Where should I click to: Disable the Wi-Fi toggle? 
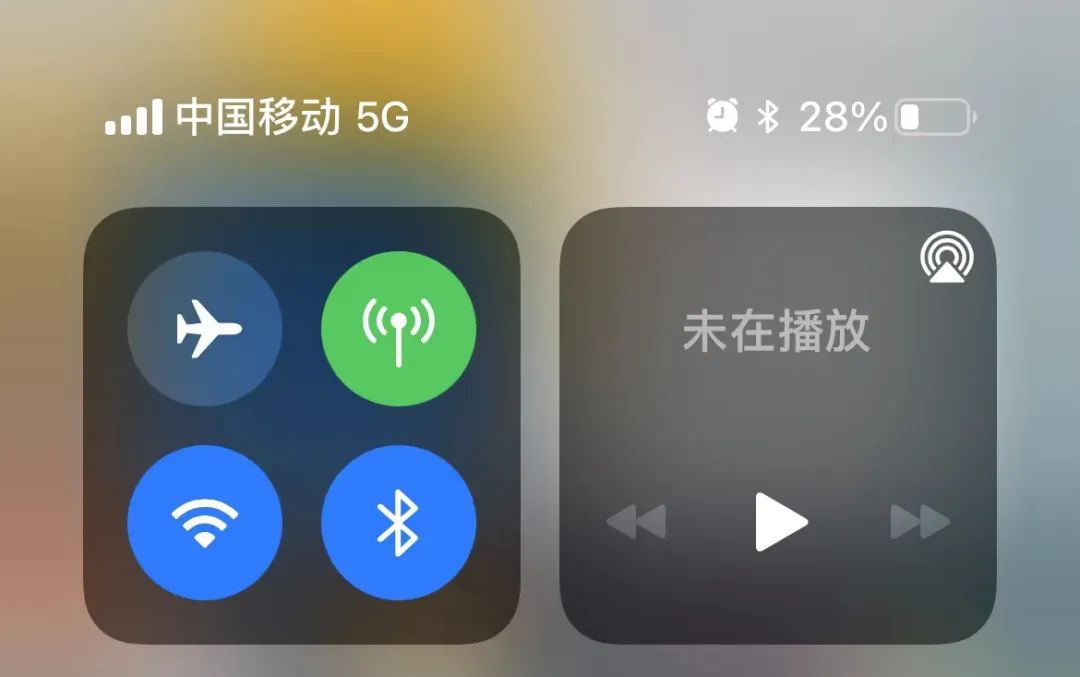(x=205, y=522)
